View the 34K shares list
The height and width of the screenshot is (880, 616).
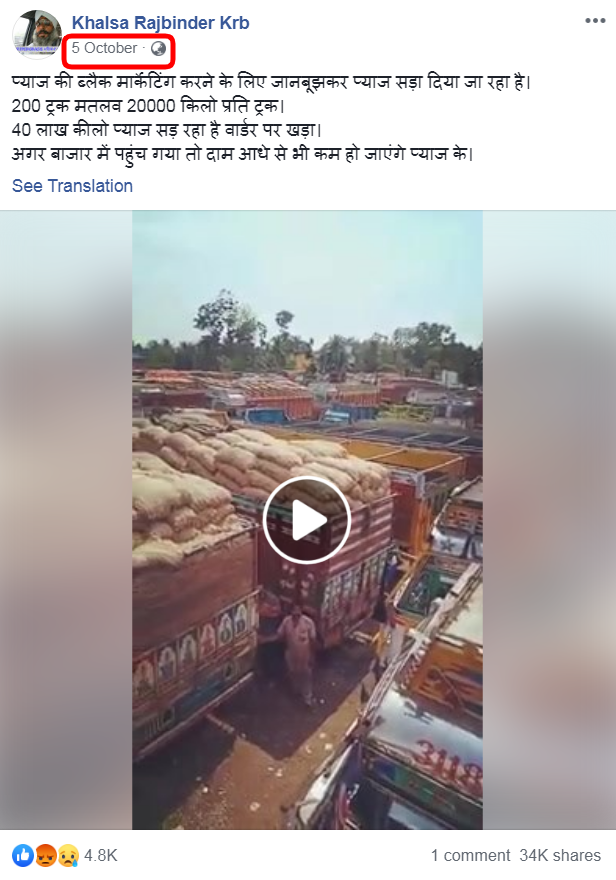pyautogui.click(x=560, y=856)
